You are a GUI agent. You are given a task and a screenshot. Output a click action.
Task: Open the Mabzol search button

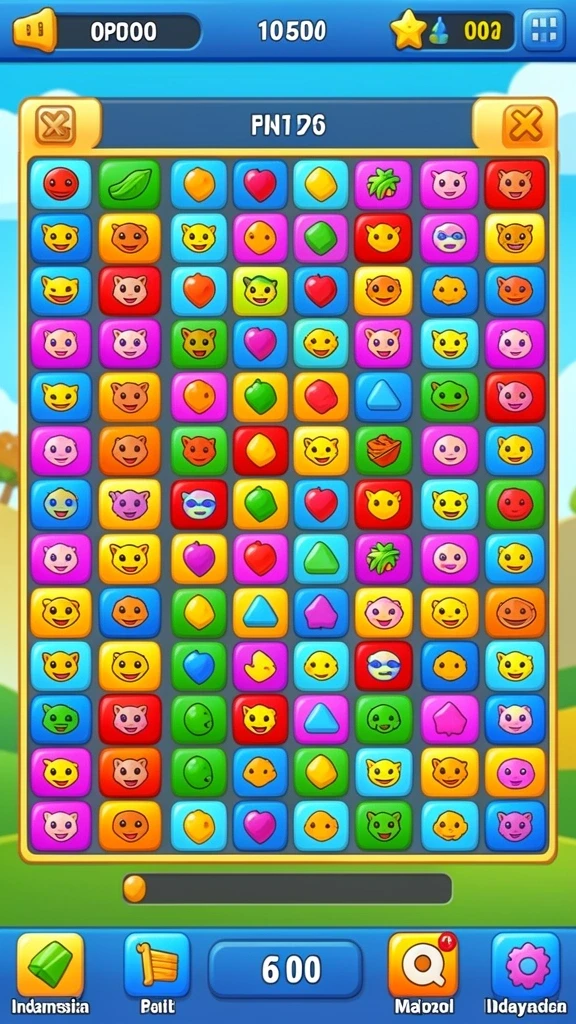pyautogui.click(x=423, y=965)
